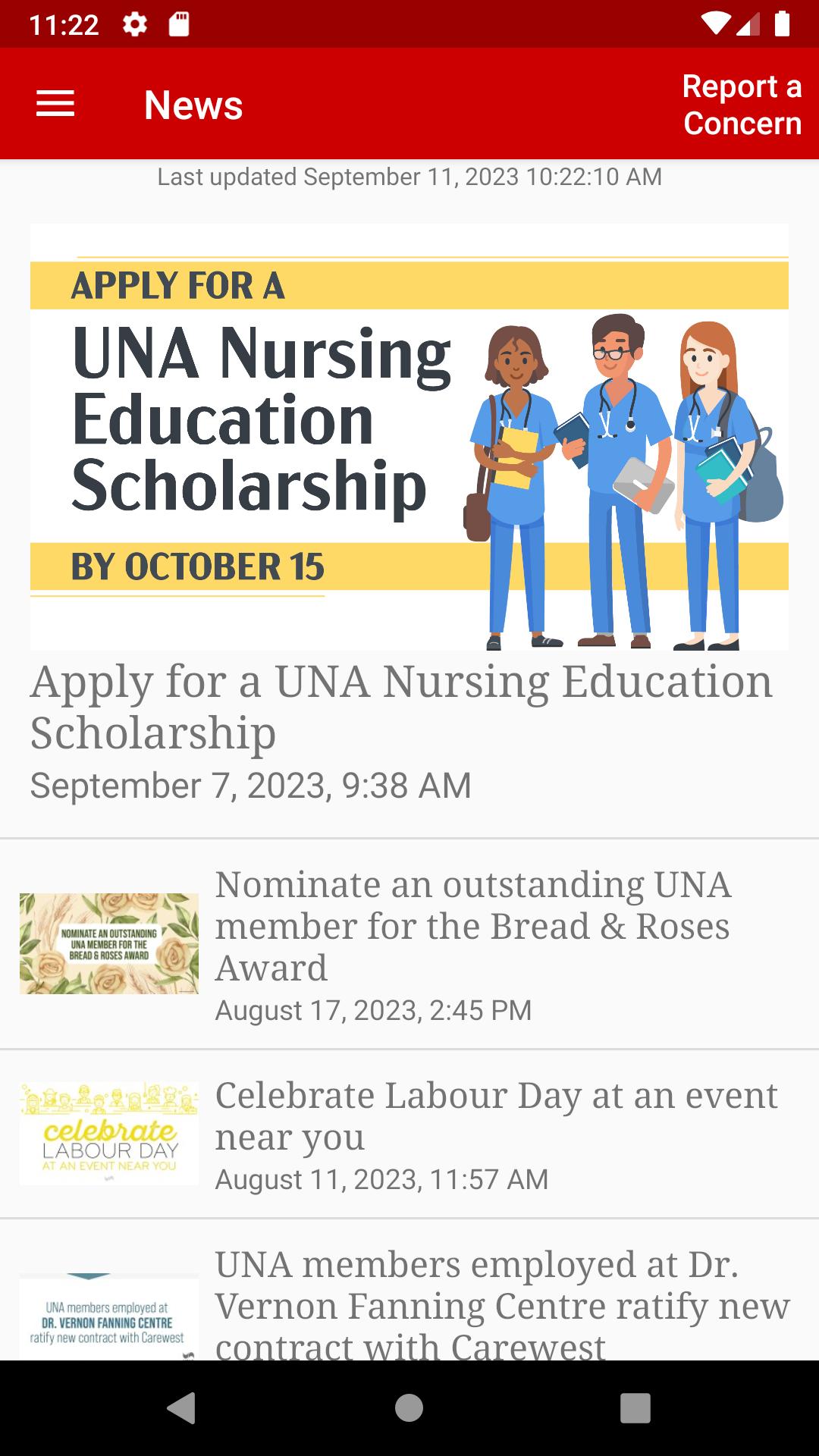Go back using the system back button

[x=182, y=1408]
